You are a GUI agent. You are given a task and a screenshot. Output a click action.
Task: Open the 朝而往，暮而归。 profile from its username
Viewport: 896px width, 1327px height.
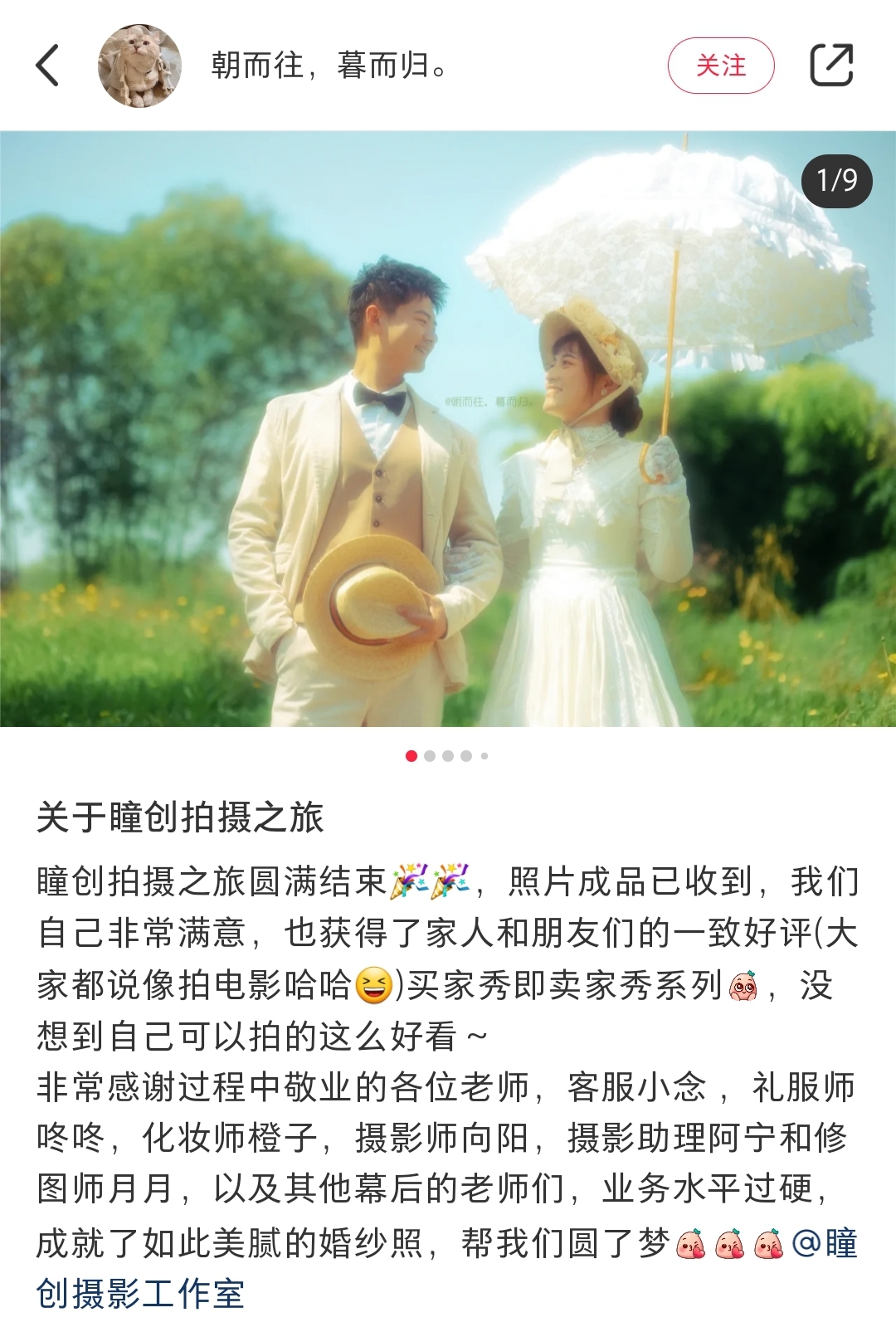click(x=329, y=66)
